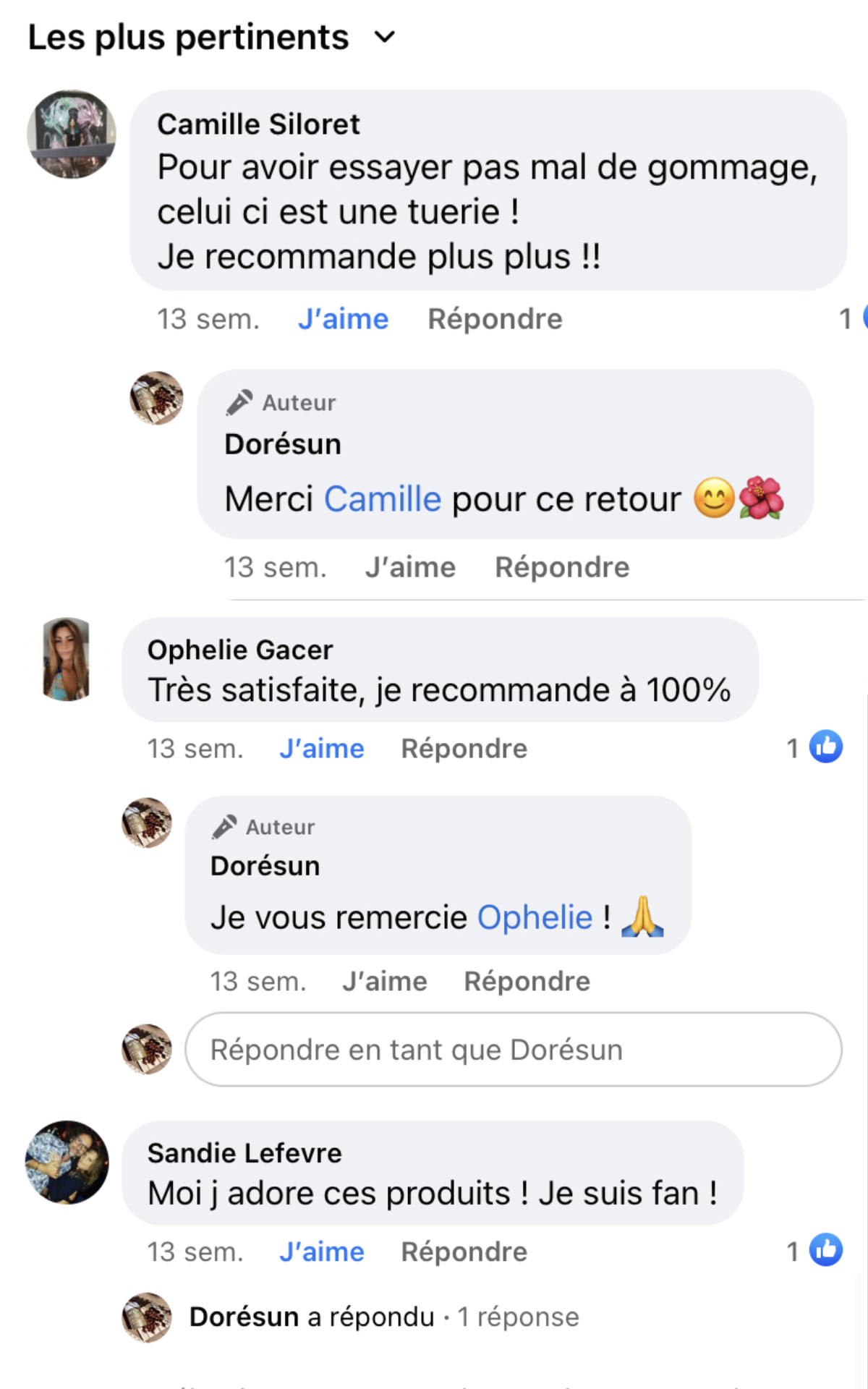868x1389 pixels.
Task: Reply to Ophelie Gacer's comment
Action: 464,749
